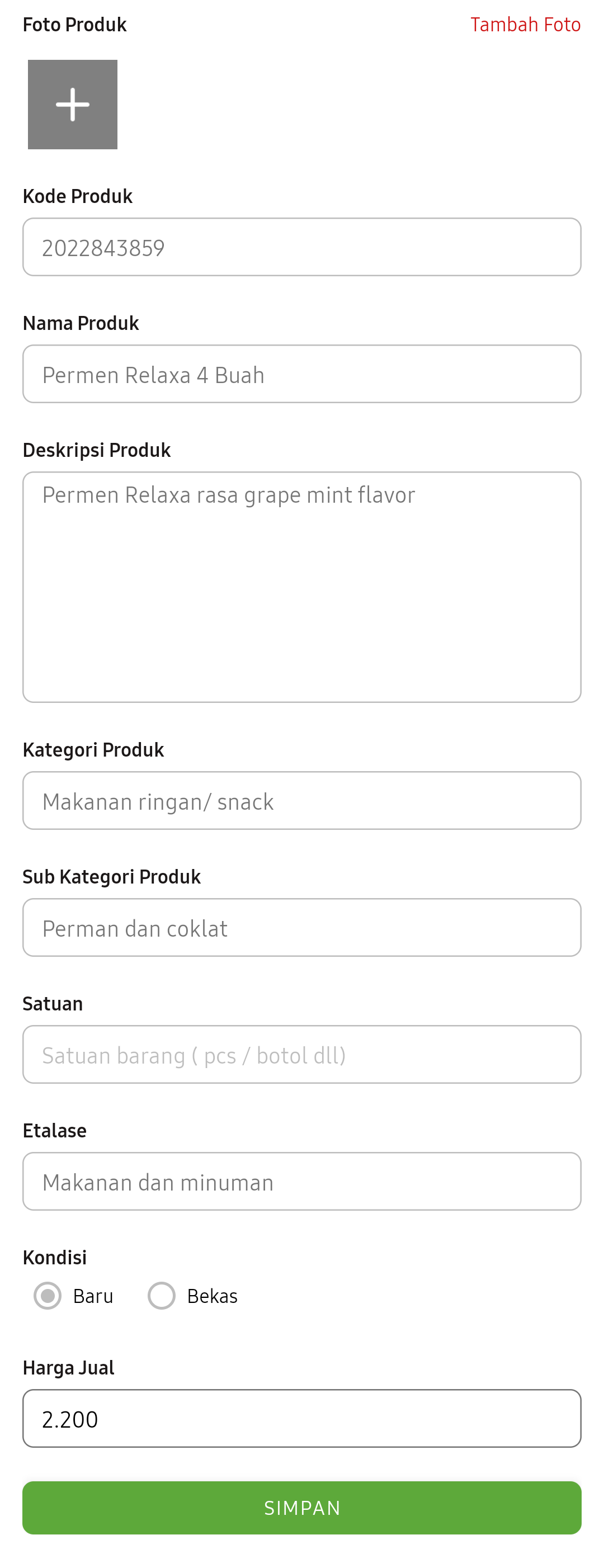
Task: Click the Kode Produk field showing 2022843859
Action: 302,247
